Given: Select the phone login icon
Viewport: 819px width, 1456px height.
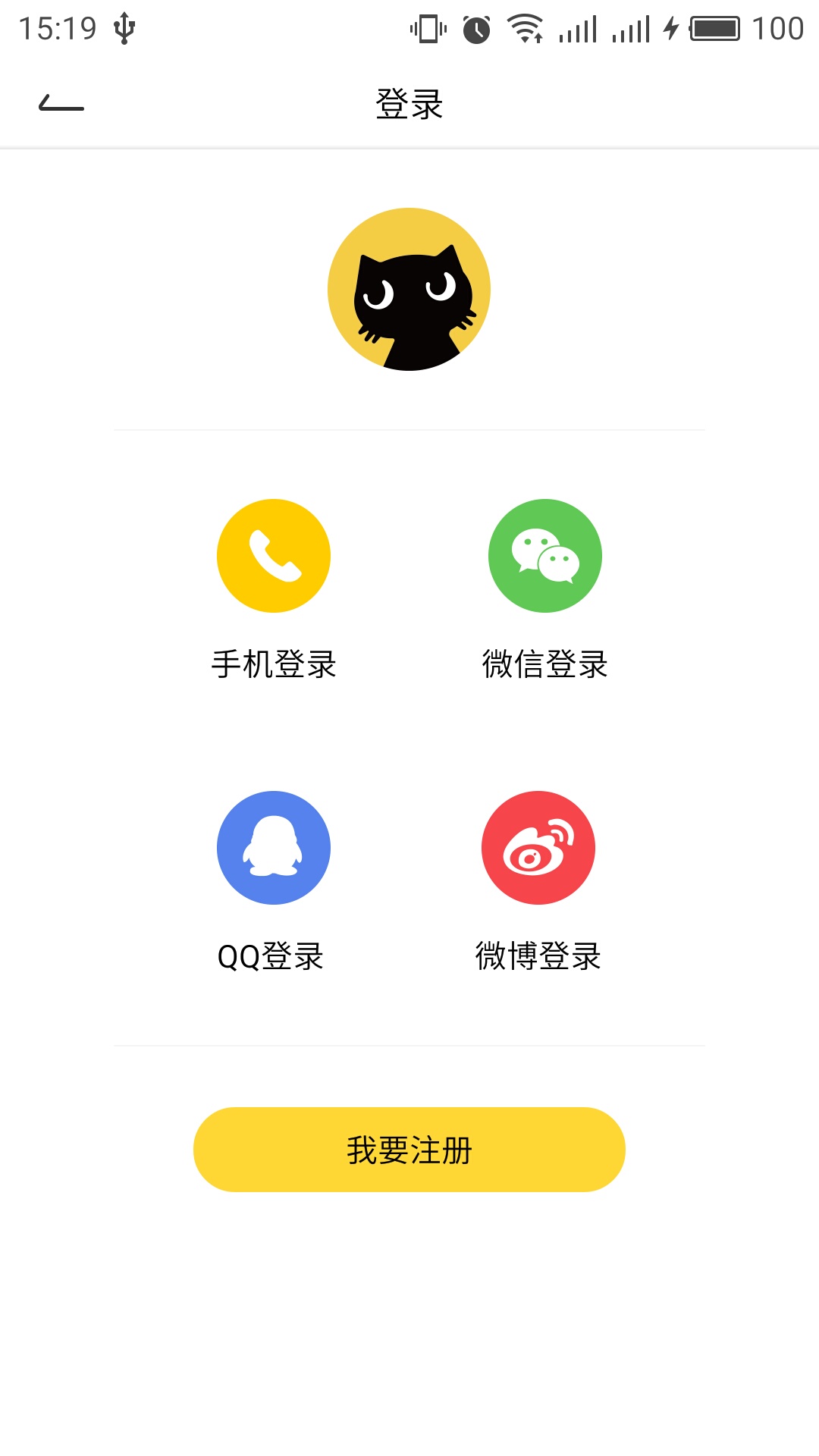Looking at the screenshot, I should click(x=274, y=556).
